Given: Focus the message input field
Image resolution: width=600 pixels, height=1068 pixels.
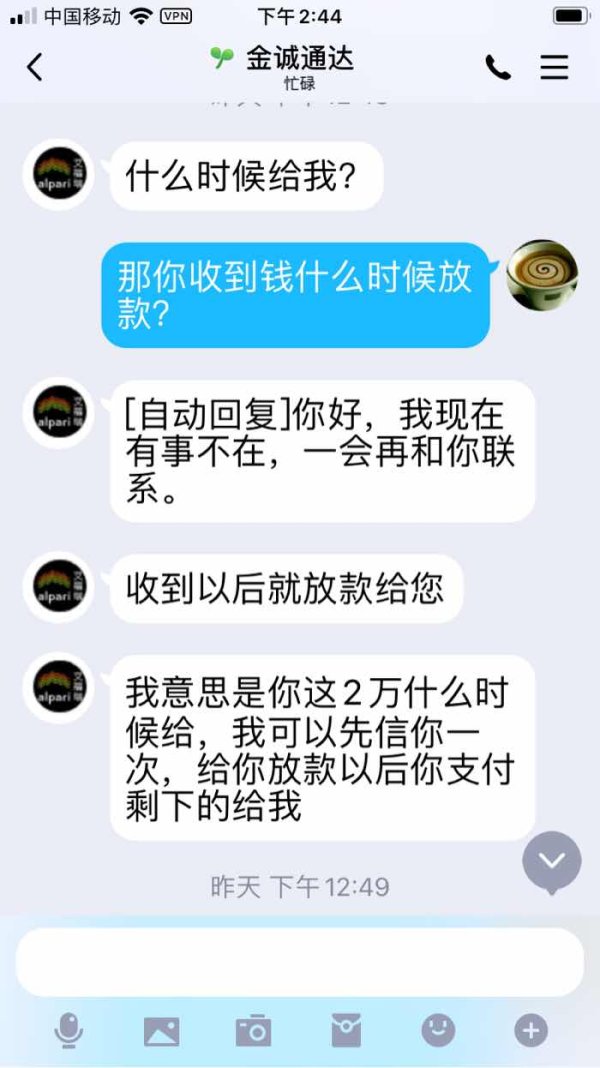Looking at the screenshot, I should 300,962.
